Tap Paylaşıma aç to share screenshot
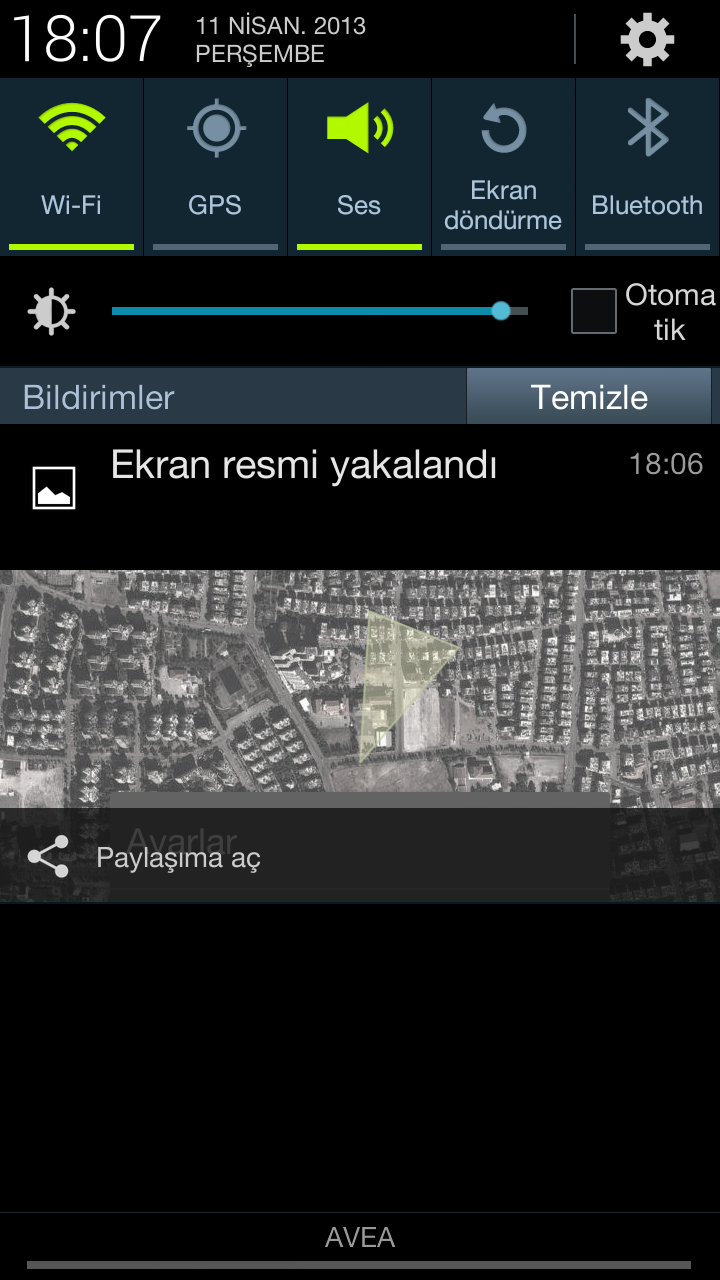Screen dimensions: 720x1280 178,858
